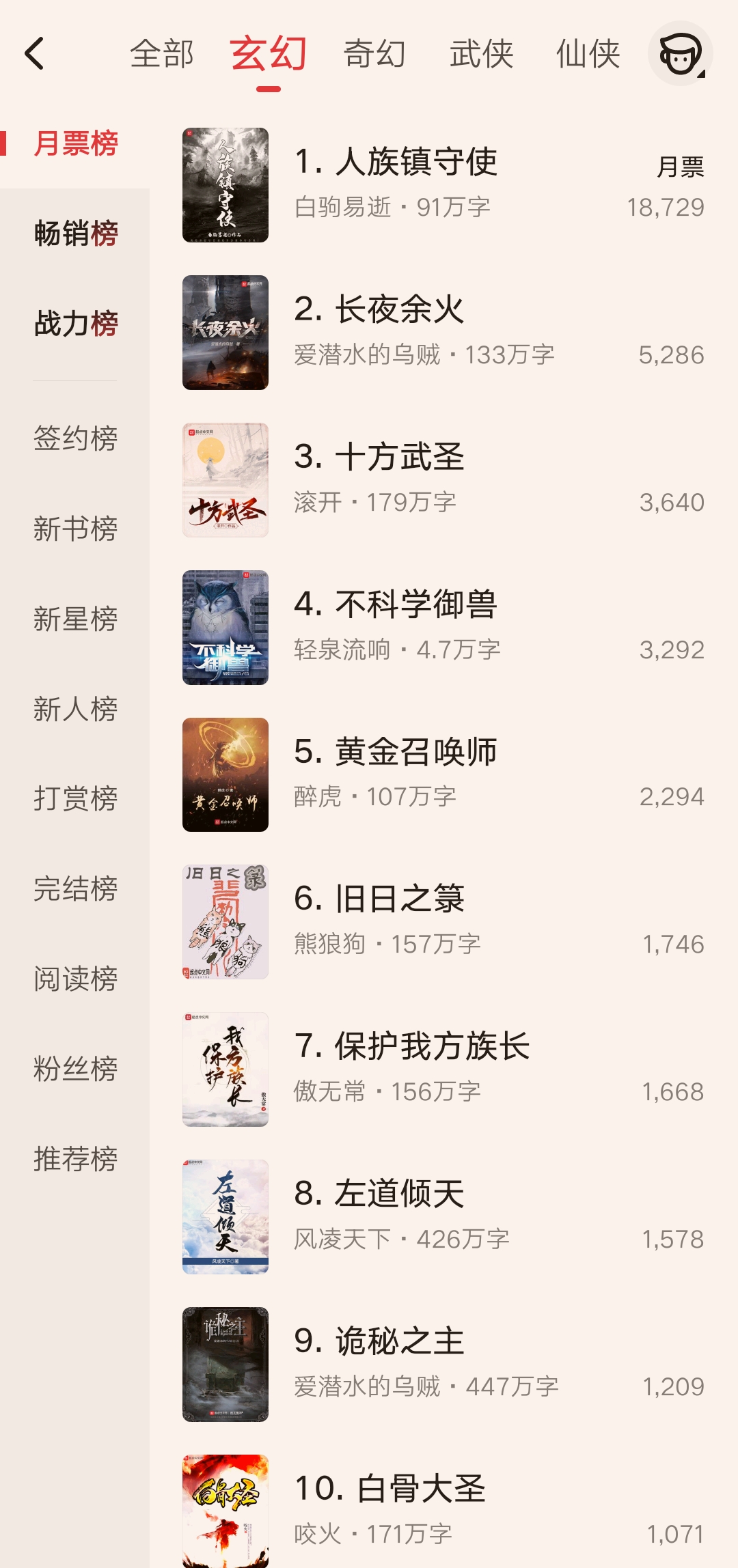
Task: Switch to the 武侠 category tab
Action: click(x=481, y=54)
